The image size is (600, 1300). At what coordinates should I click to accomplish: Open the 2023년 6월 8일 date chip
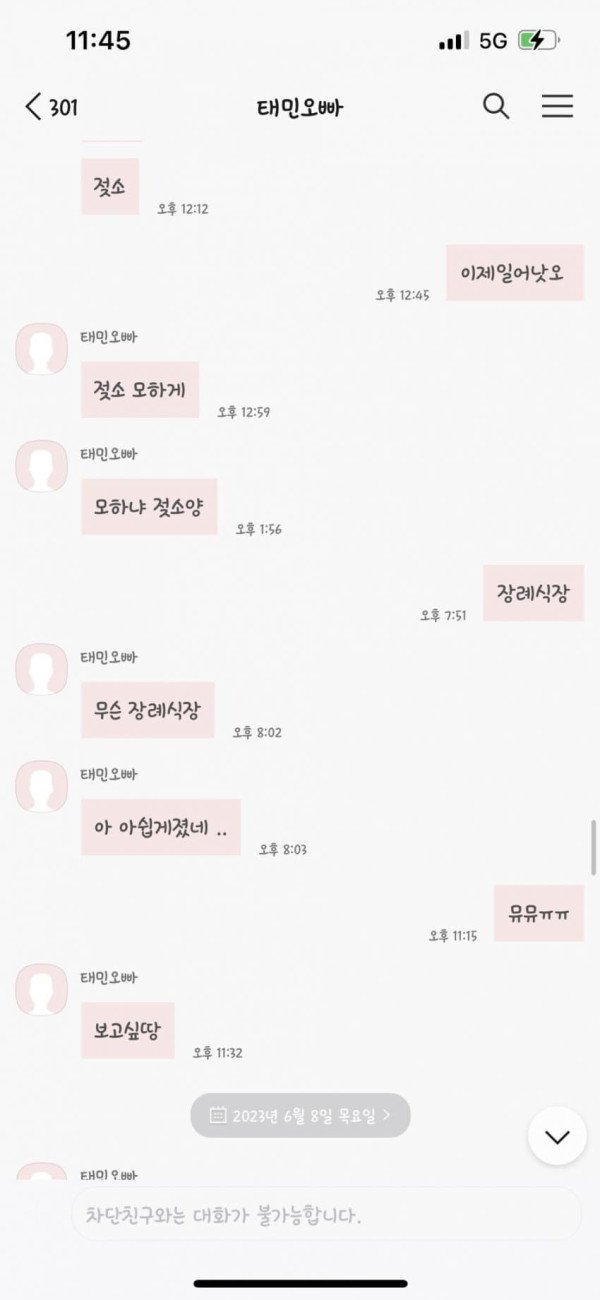300,1114
